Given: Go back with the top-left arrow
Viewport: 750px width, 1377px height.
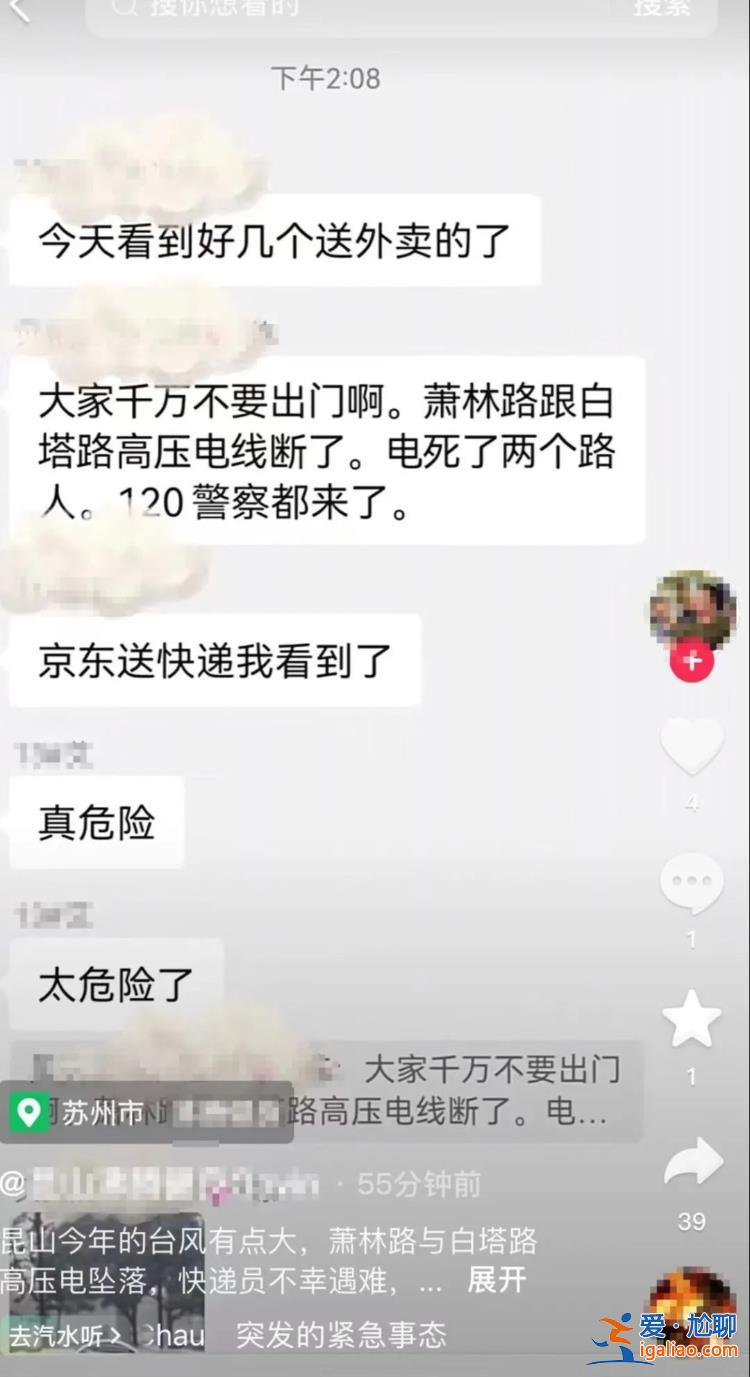Looking at the screenshot, I should 20,10.
